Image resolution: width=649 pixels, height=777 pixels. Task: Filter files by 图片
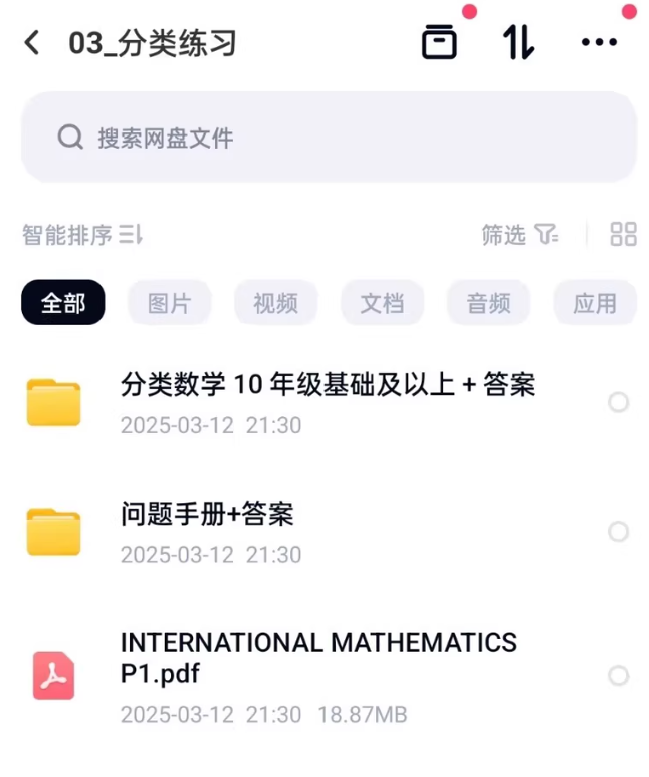(169, 303)
